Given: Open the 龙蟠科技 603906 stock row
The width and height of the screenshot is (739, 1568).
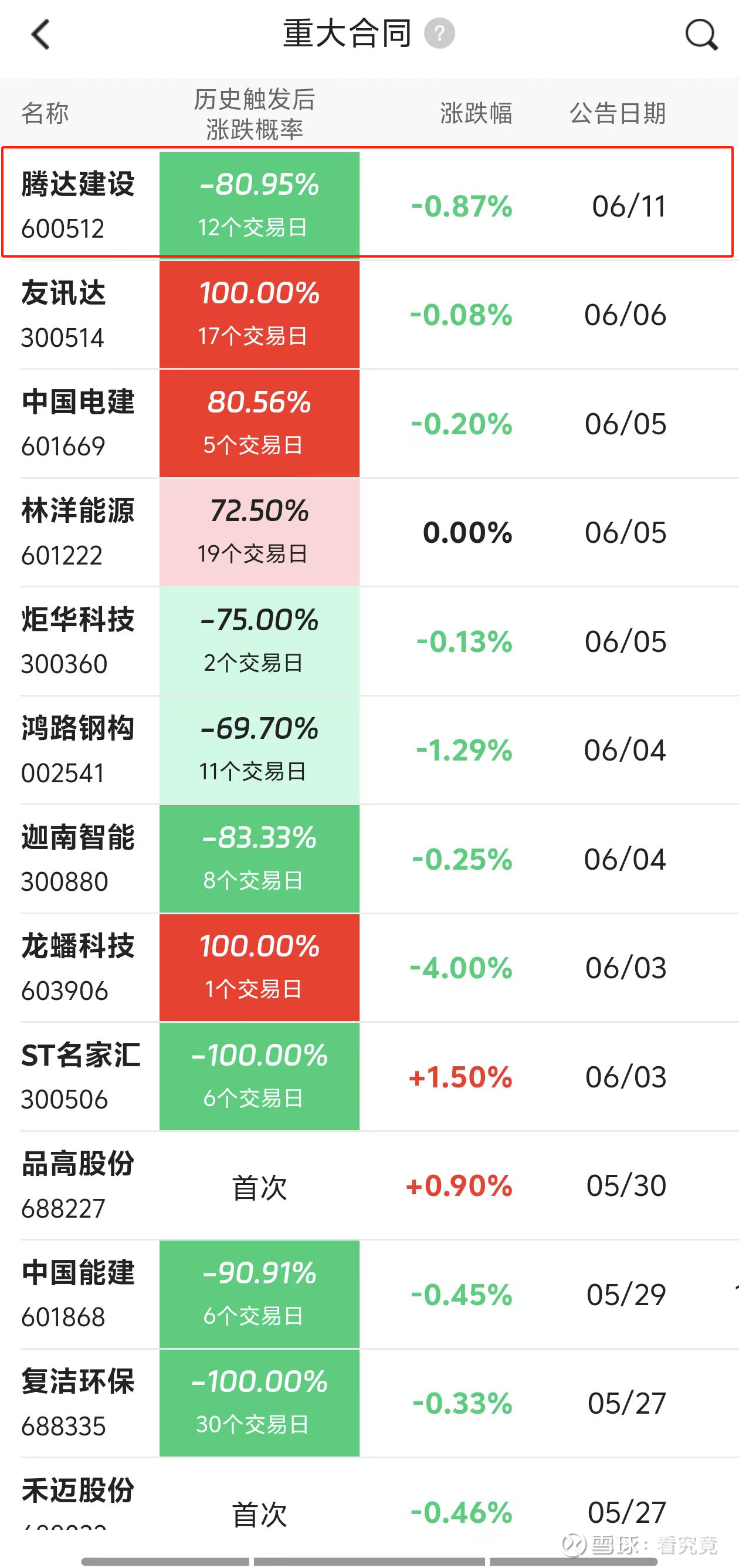Looking at the screenshot, I should click(369, 968).
